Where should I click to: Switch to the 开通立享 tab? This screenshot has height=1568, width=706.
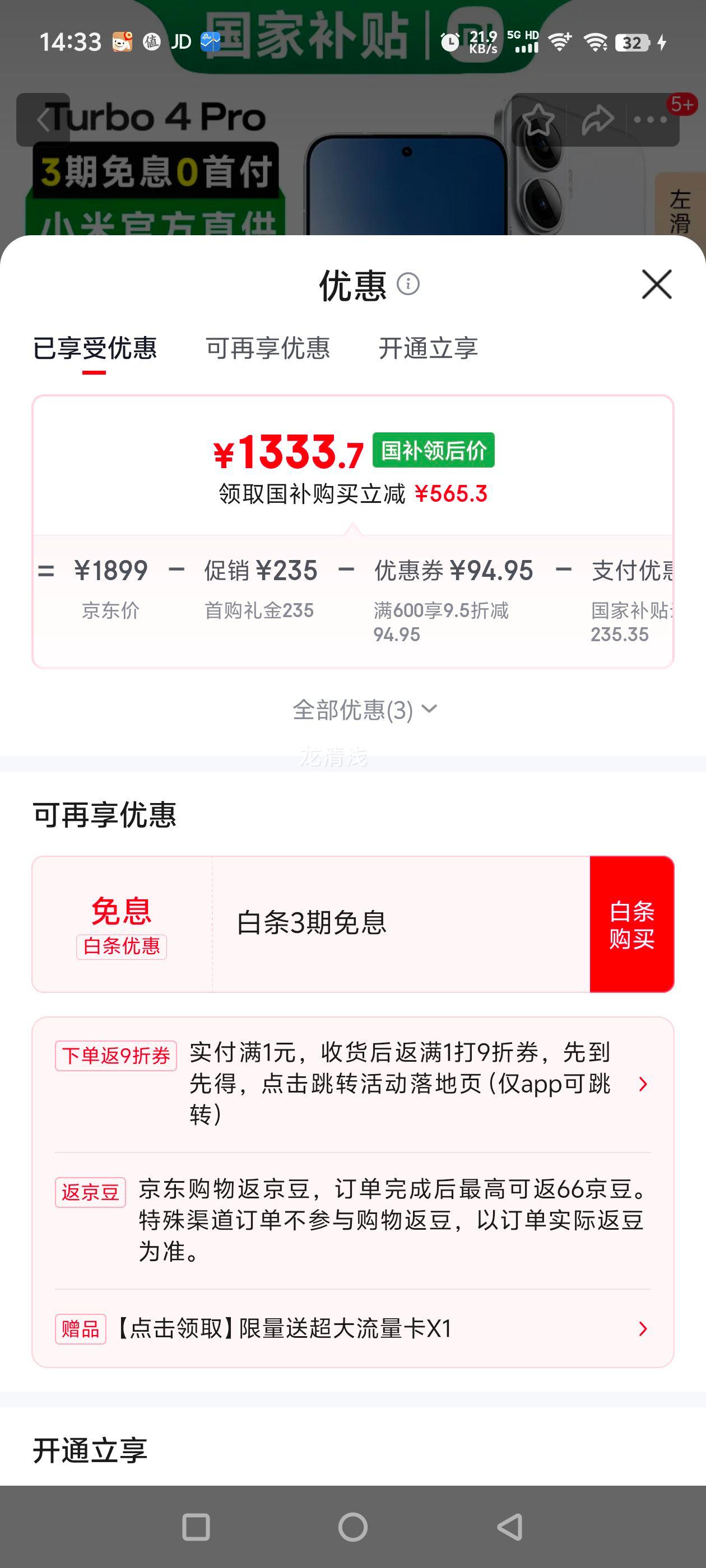tap(428, 349)
